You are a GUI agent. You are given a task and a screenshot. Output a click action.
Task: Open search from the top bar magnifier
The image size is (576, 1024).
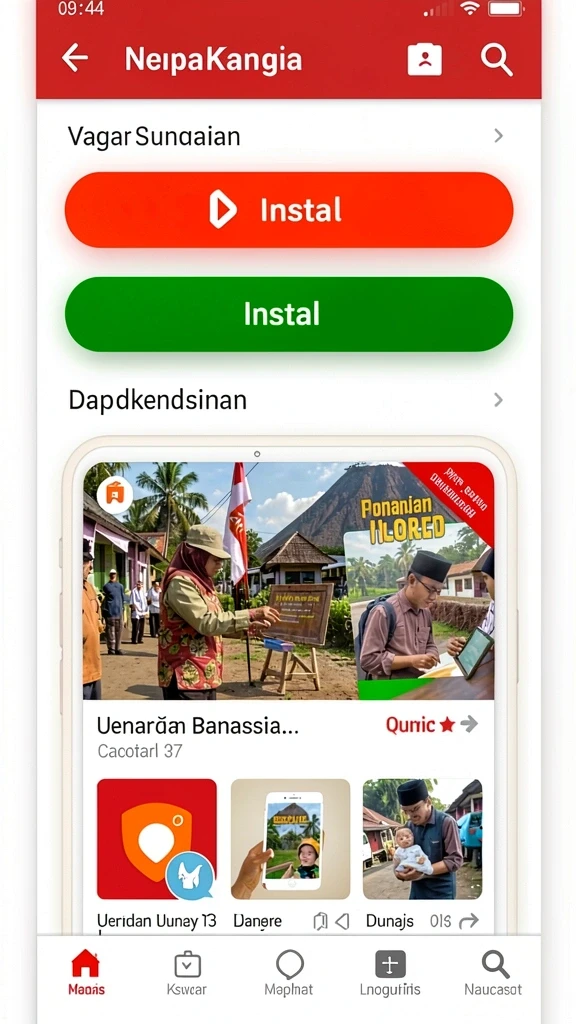click(496, 59)
